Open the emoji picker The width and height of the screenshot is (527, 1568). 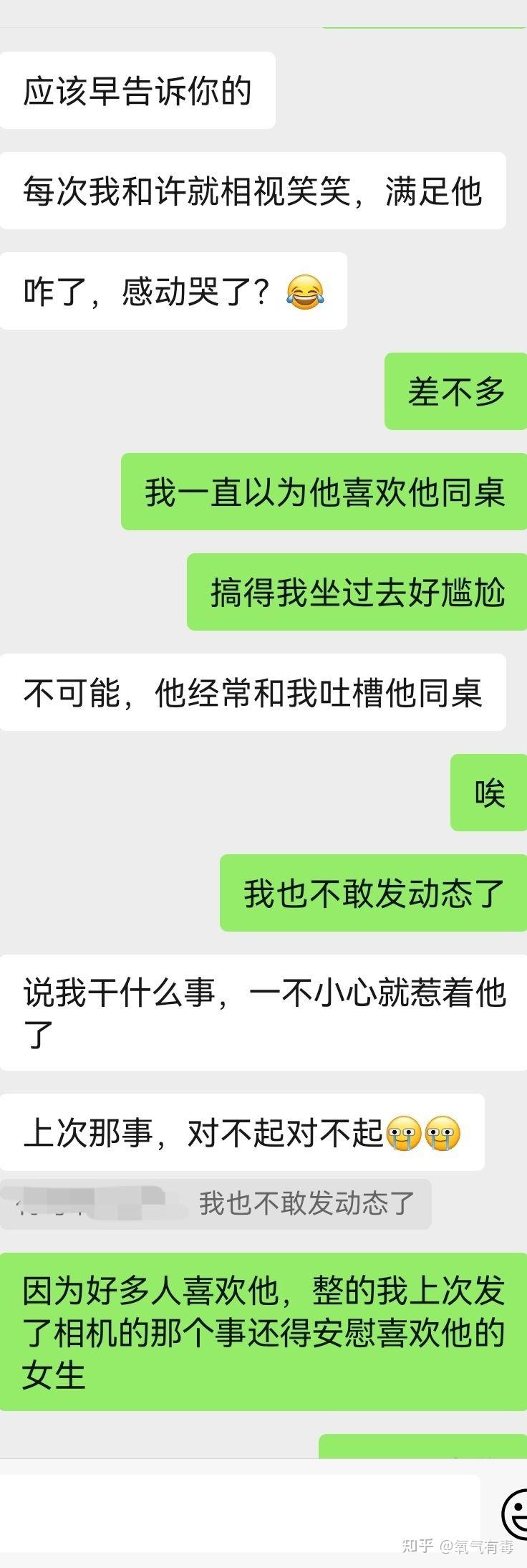515,1514
